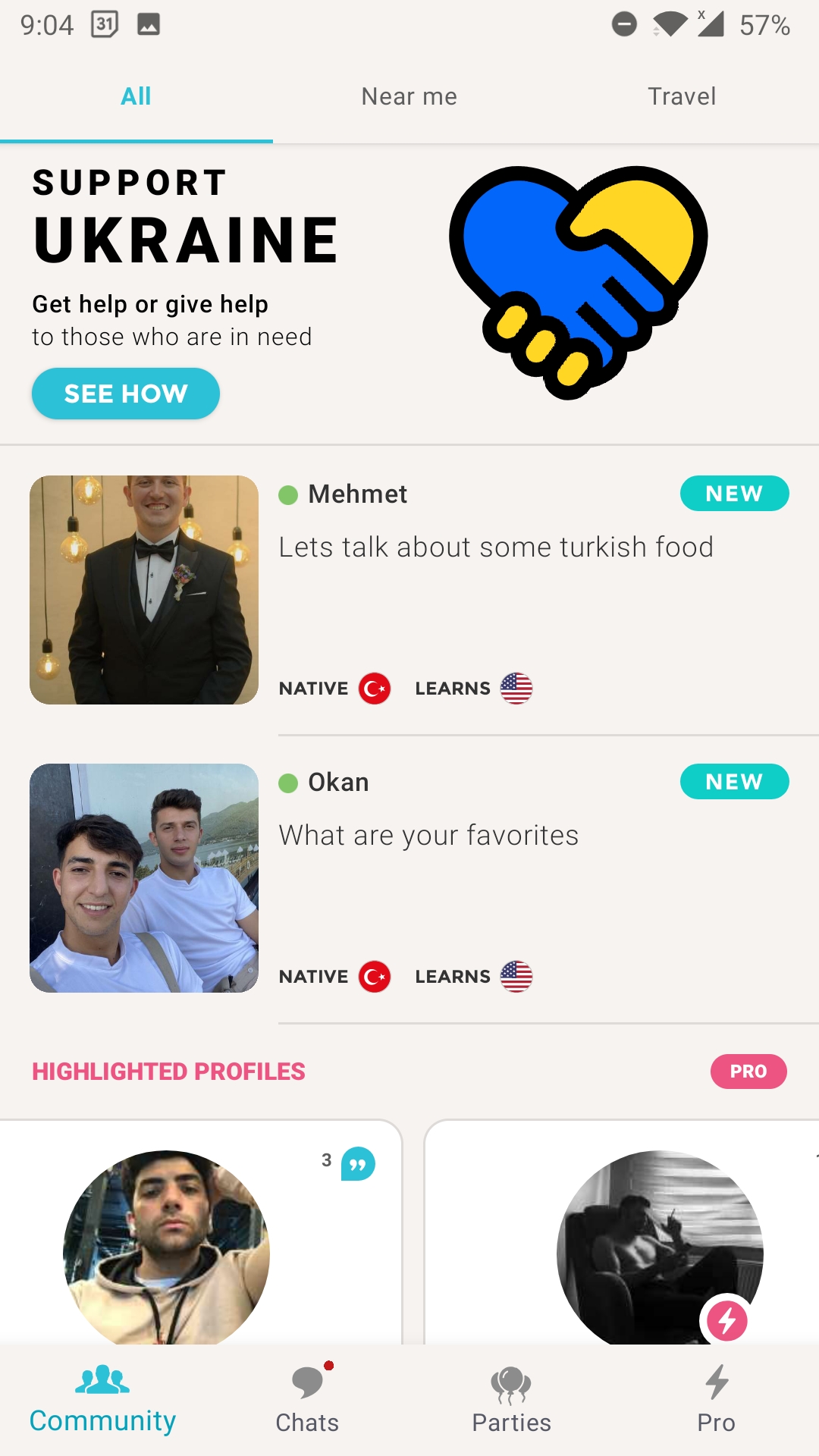Open the highlighted profile with 3 references

click(167, 1247)
